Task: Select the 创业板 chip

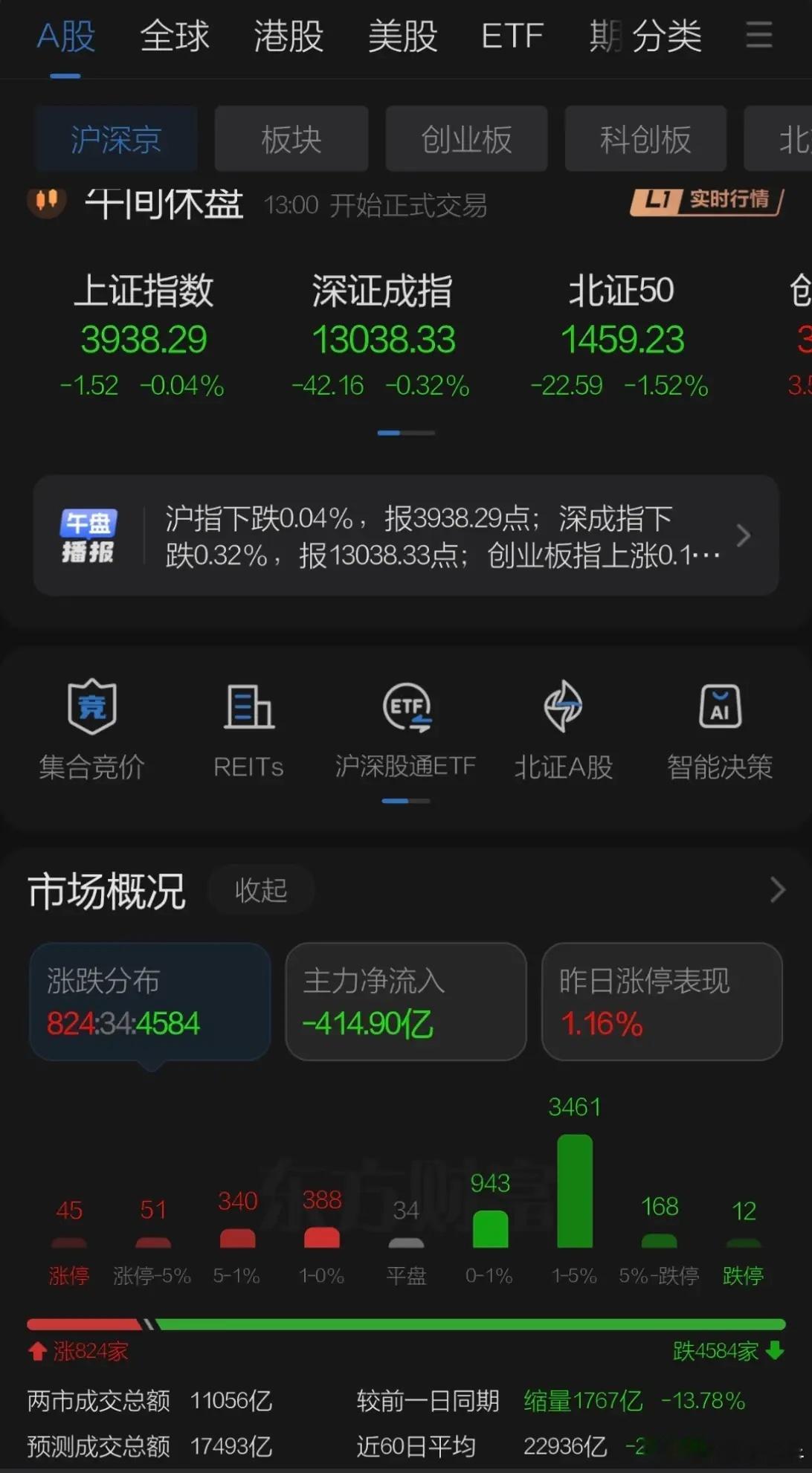Action: 466,139
